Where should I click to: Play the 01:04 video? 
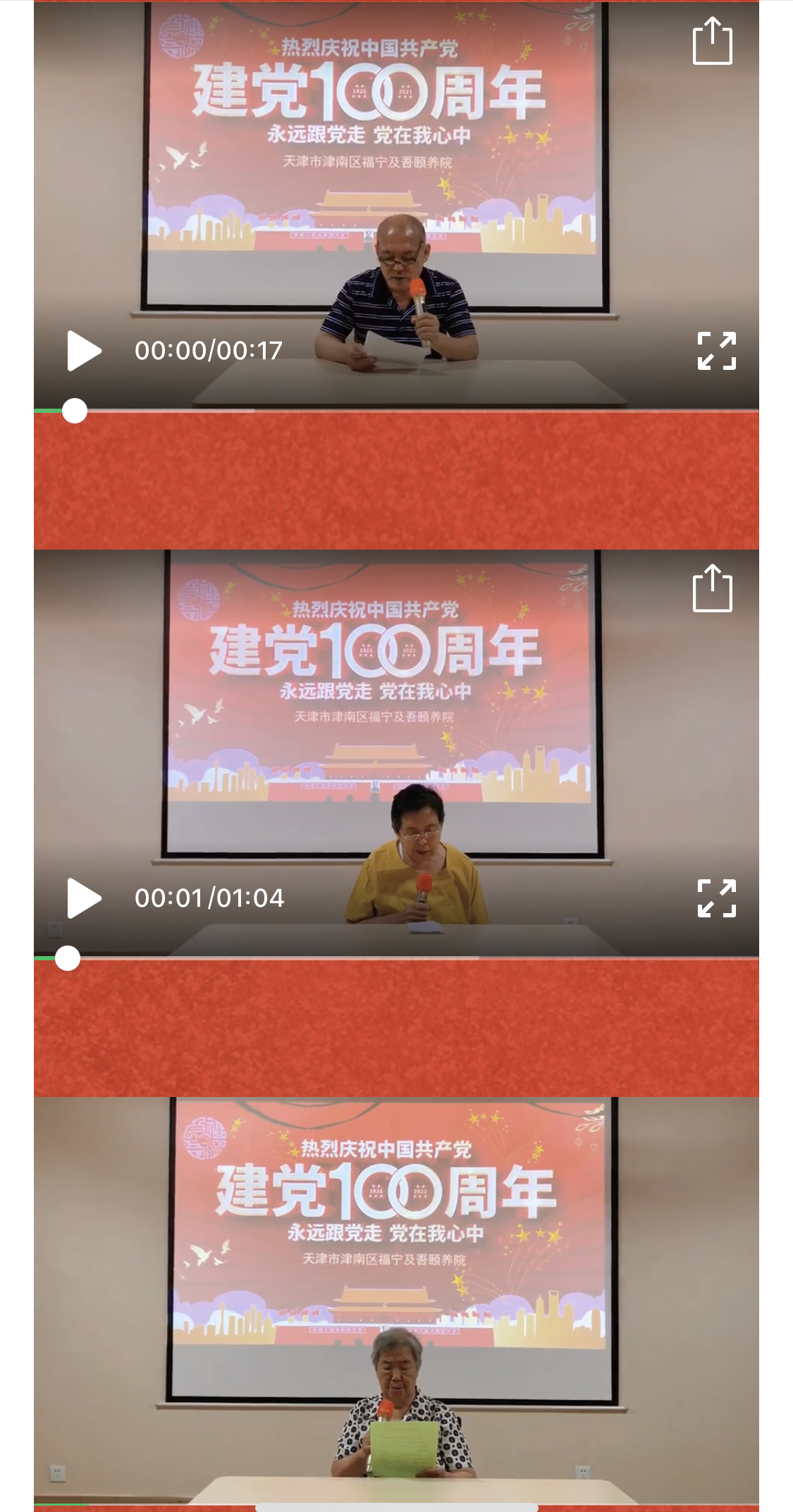pos(84,898)
